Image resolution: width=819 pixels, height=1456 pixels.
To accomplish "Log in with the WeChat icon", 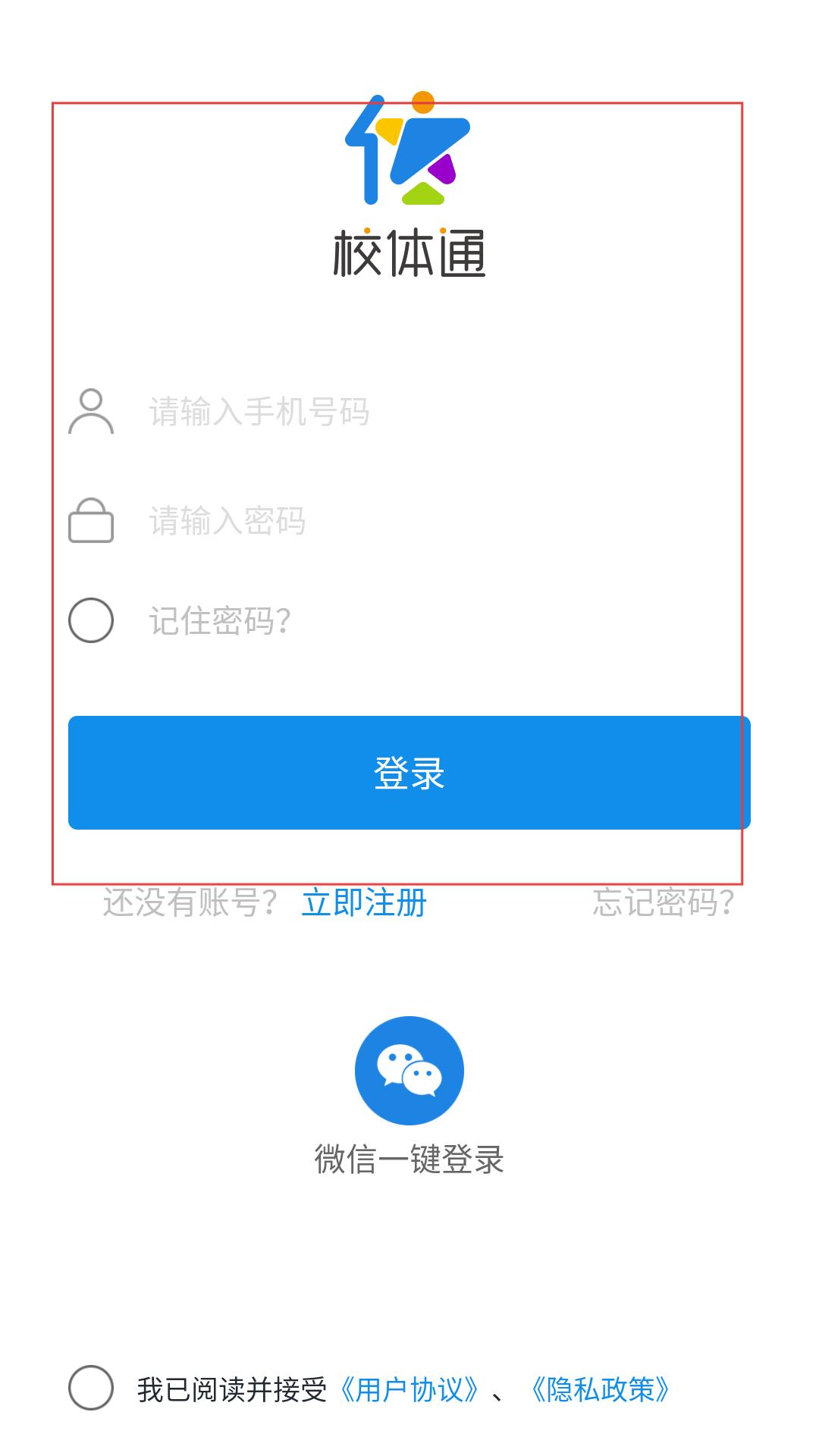I will tap(409, 1071).
